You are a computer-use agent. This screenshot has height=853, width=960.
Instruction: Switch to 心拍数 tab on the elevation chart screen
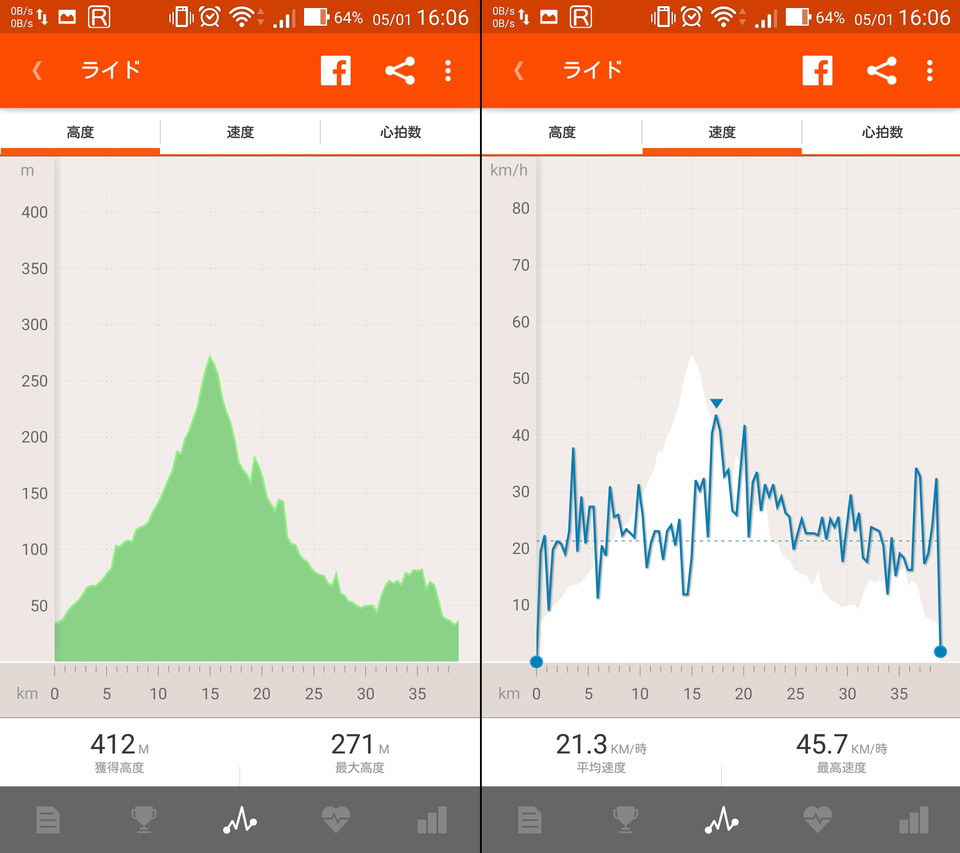(x=400, y=132)
